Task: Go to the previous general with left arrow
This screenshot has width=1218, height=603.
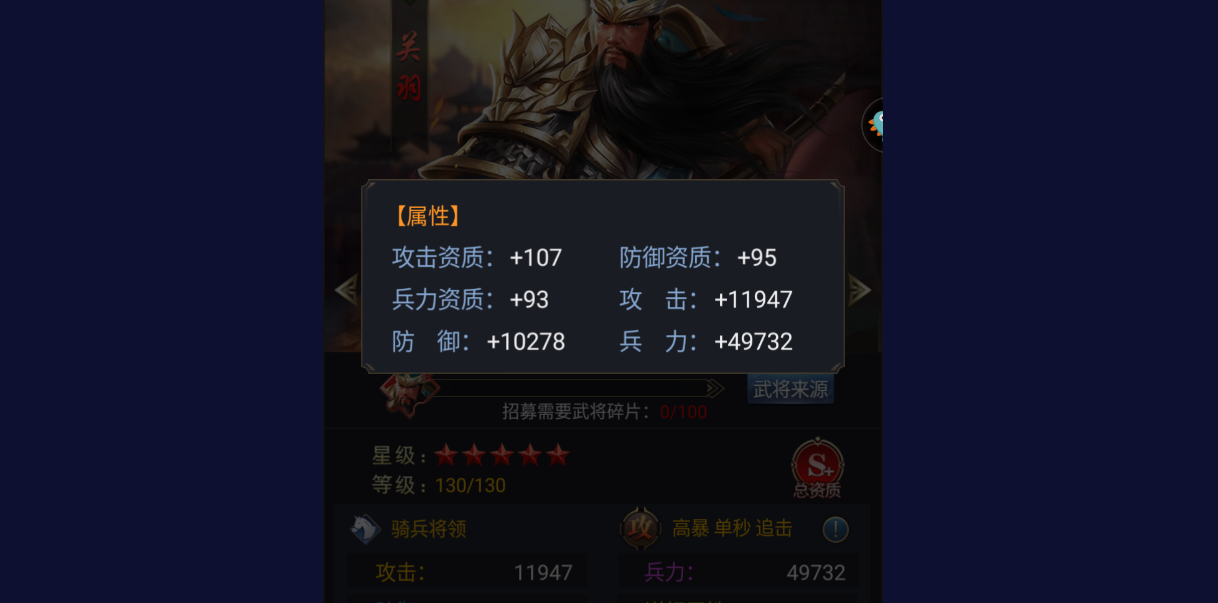Action: click(346, 290)
